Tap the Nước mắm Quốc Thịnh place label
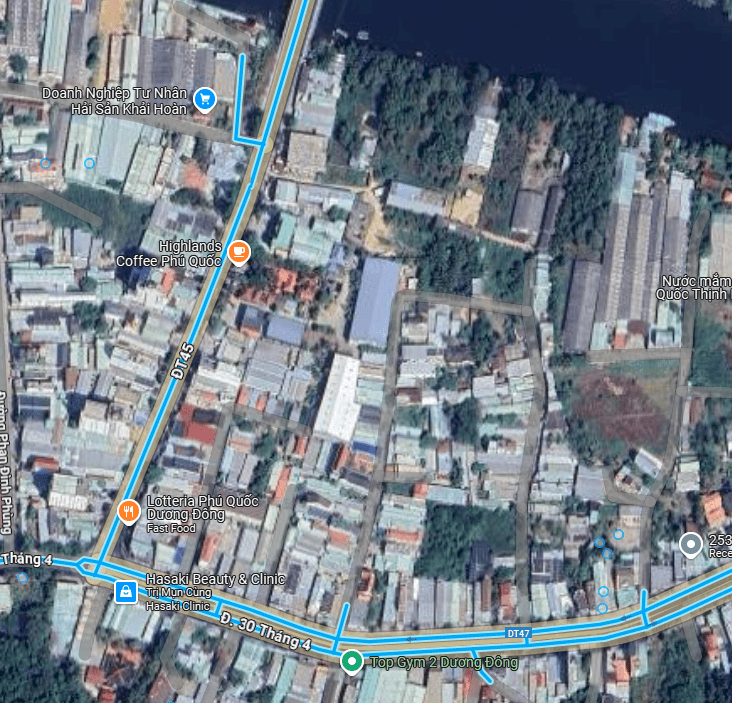 pos(694,288)
